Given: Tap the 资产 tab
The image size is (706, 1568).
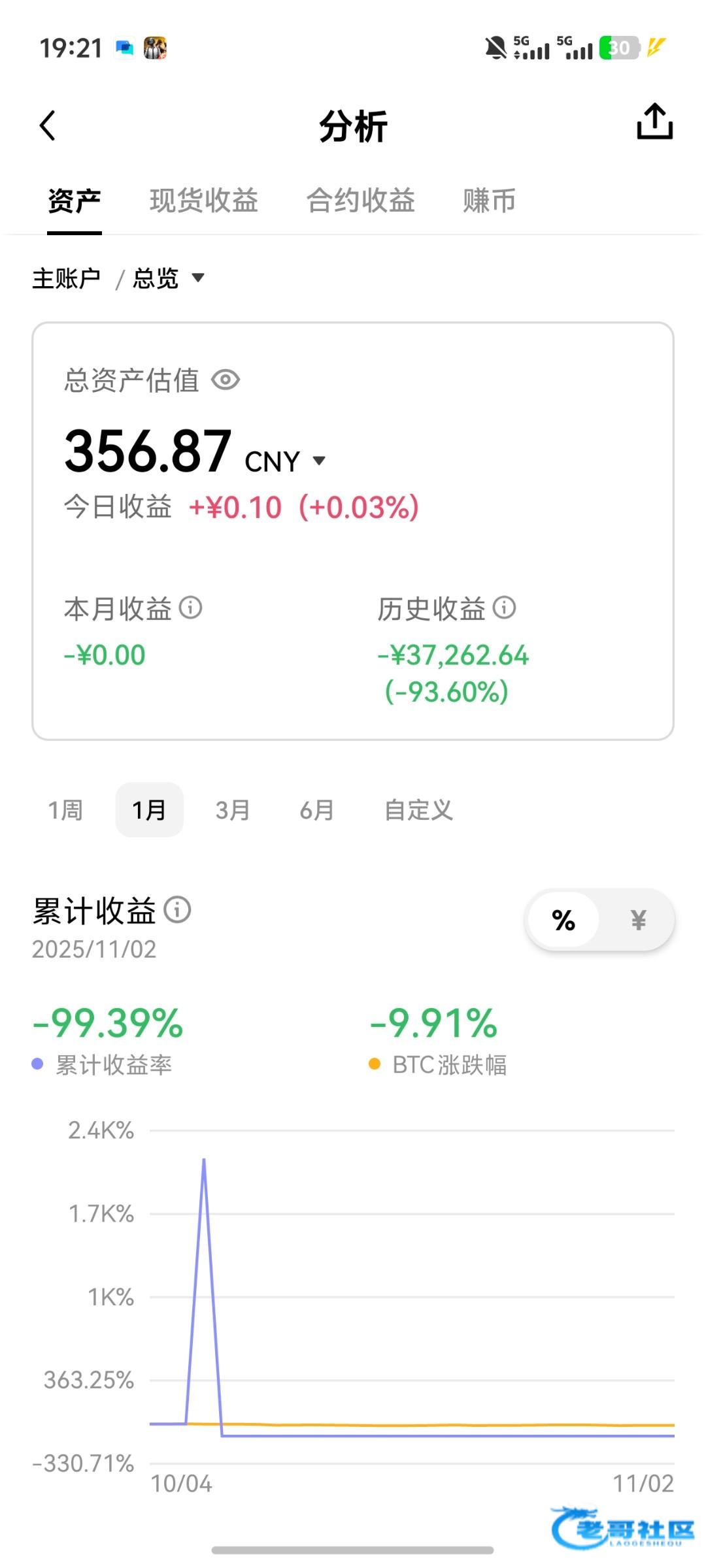Looking at the screenshot, I should 75,201.
